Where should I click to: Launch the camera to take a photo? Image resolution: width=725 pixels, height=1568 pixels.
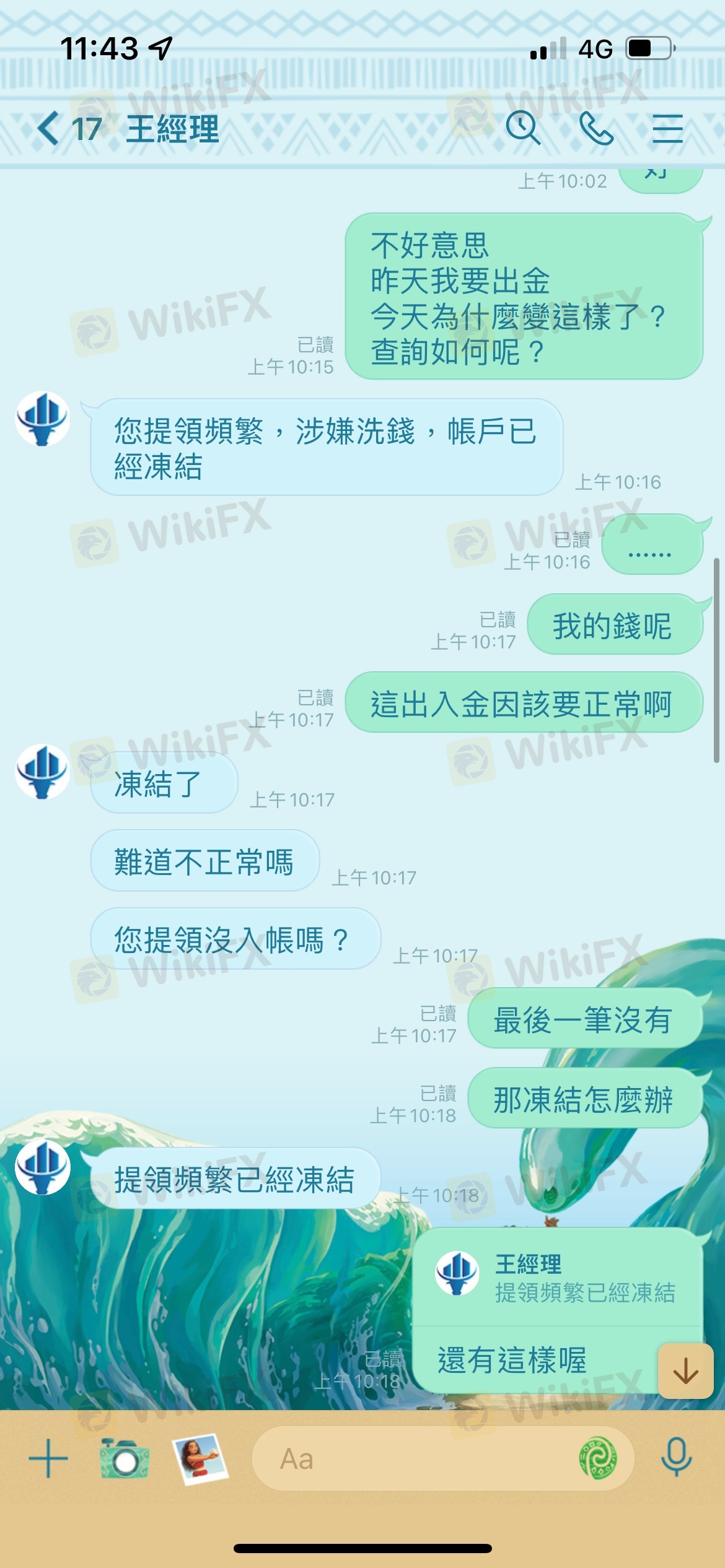pyautogui.click(x=125, y=1459)
